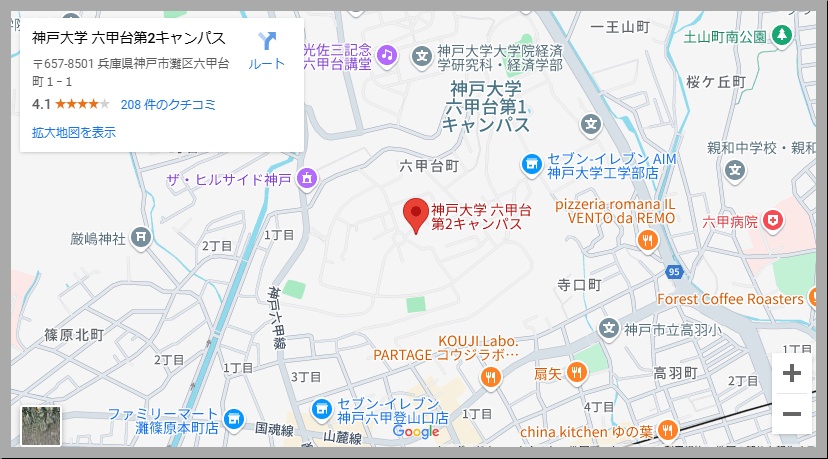
Task: Zoom in on the map
Action: [791, 373]
